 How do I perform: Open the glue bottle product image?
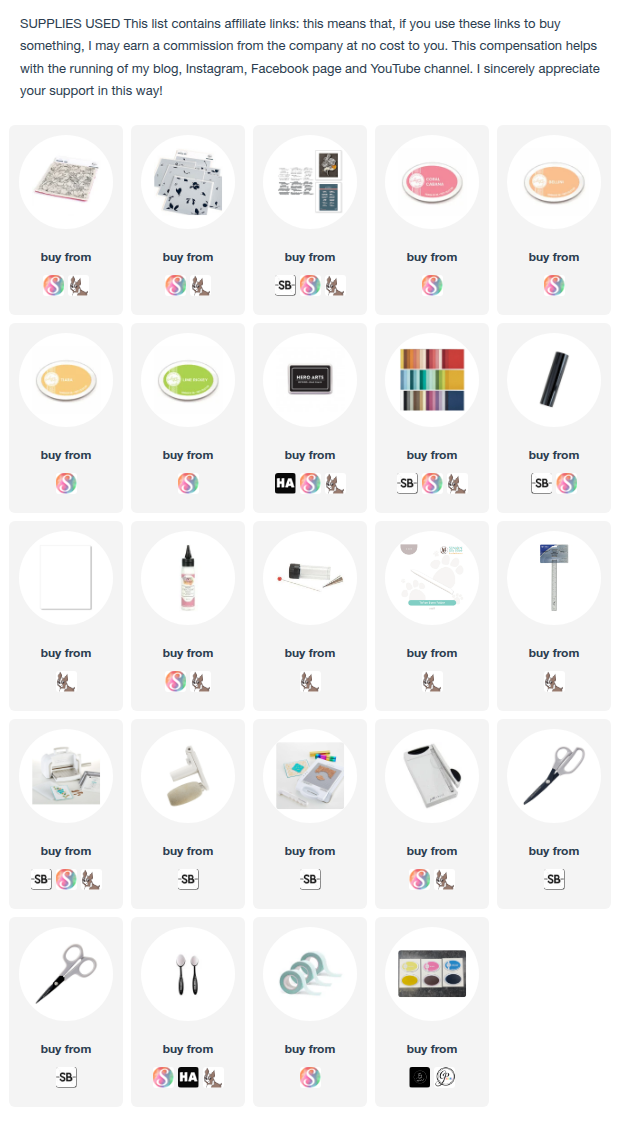coord(188,577)
